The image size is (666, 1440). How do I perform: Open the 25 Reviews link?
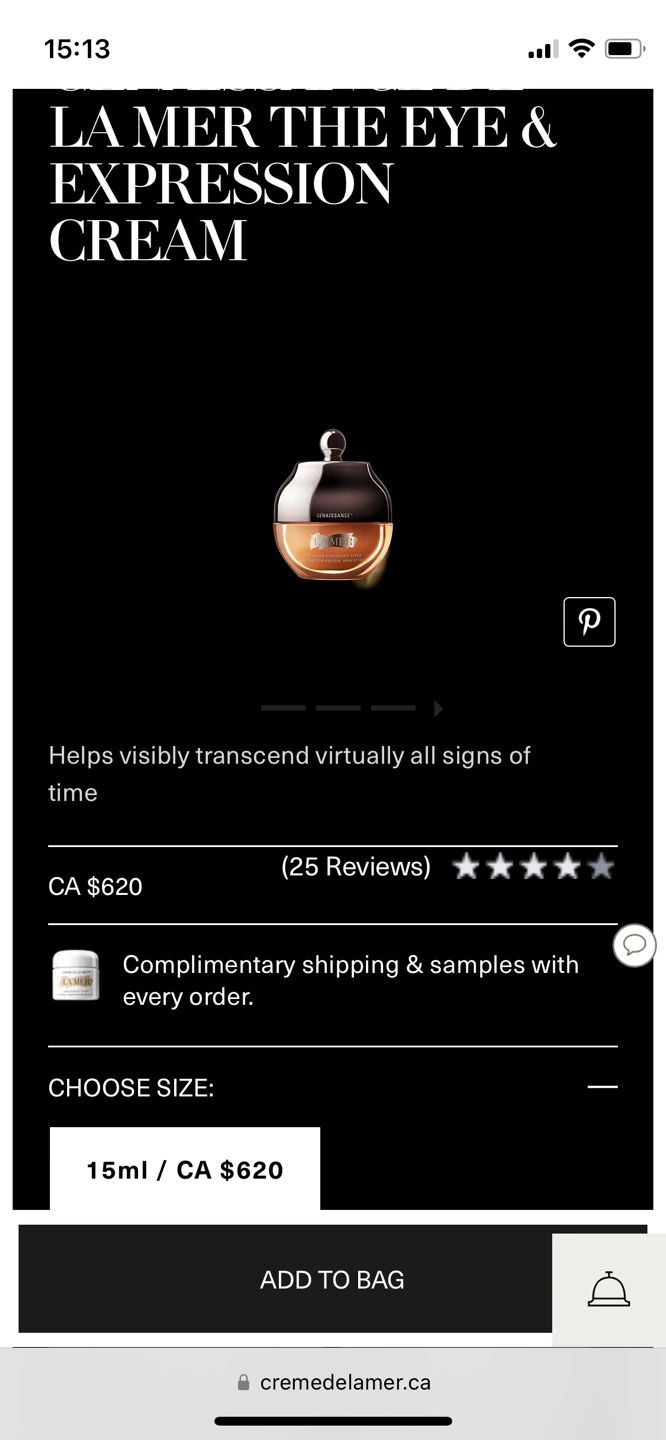[356, 866]
